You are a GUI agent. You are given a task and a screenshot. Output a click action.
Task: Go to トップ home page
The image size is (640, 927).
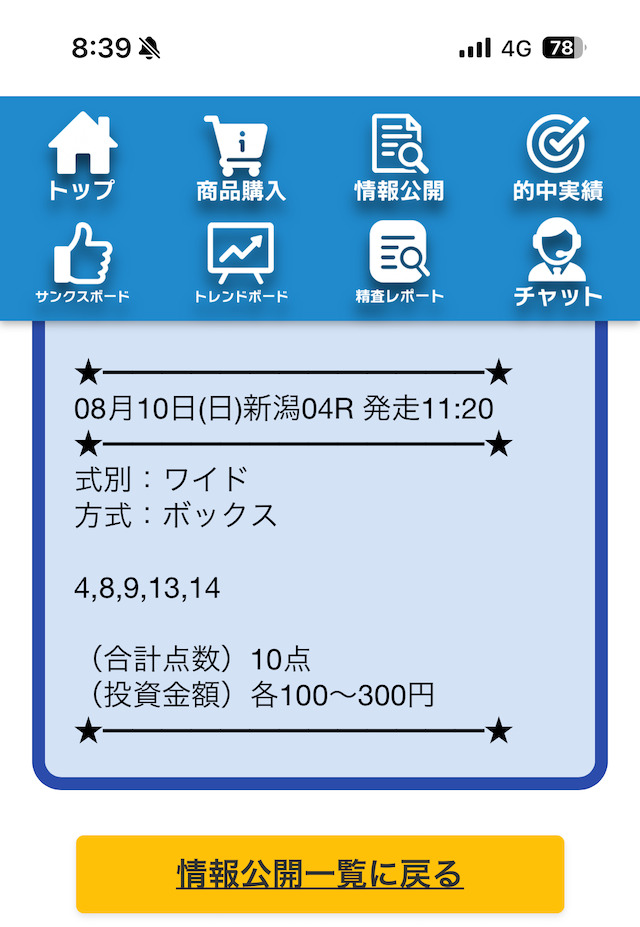[x=82, y=158]
